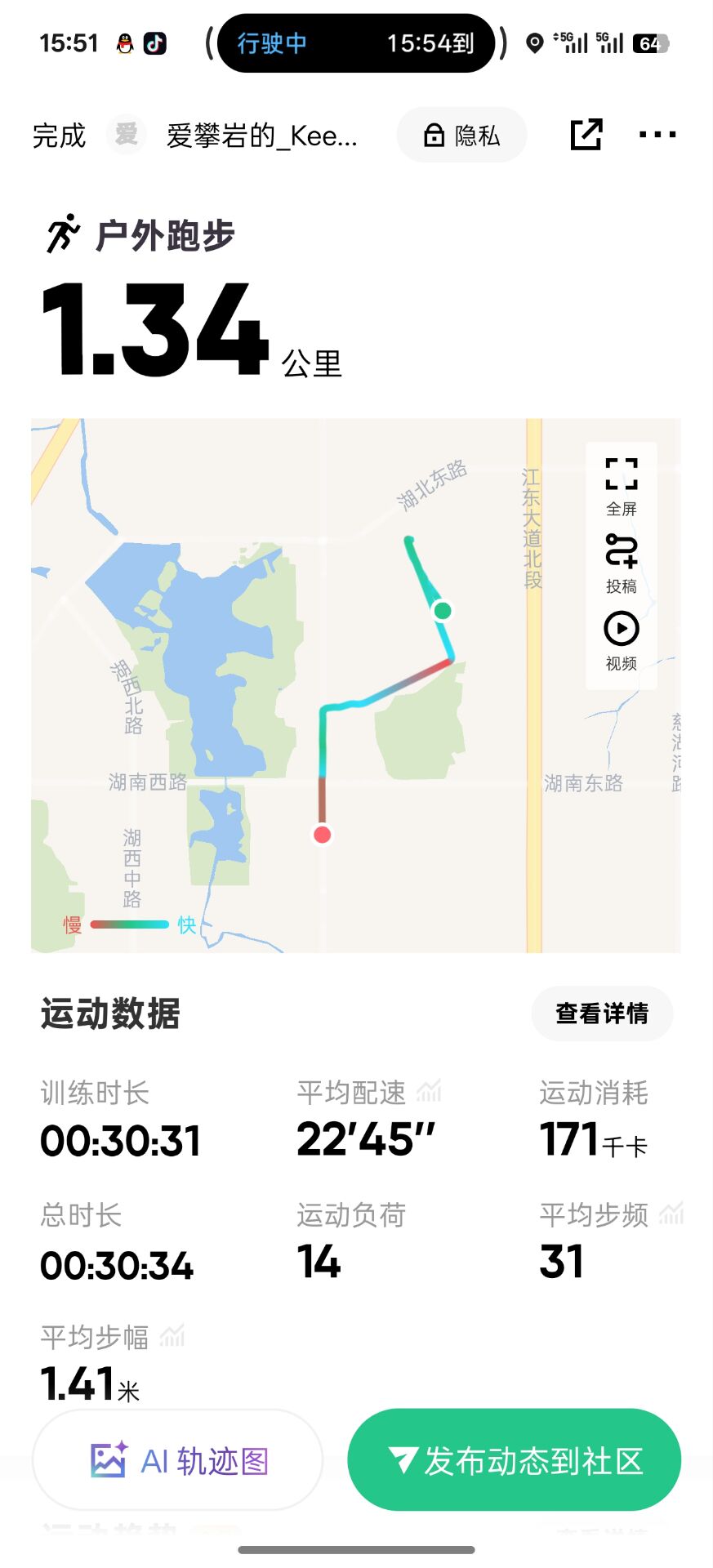The height and width of the screenshot is (1568, 713).
Task: View the running route map
Action: pyautogui.click(x=356, y=685)
